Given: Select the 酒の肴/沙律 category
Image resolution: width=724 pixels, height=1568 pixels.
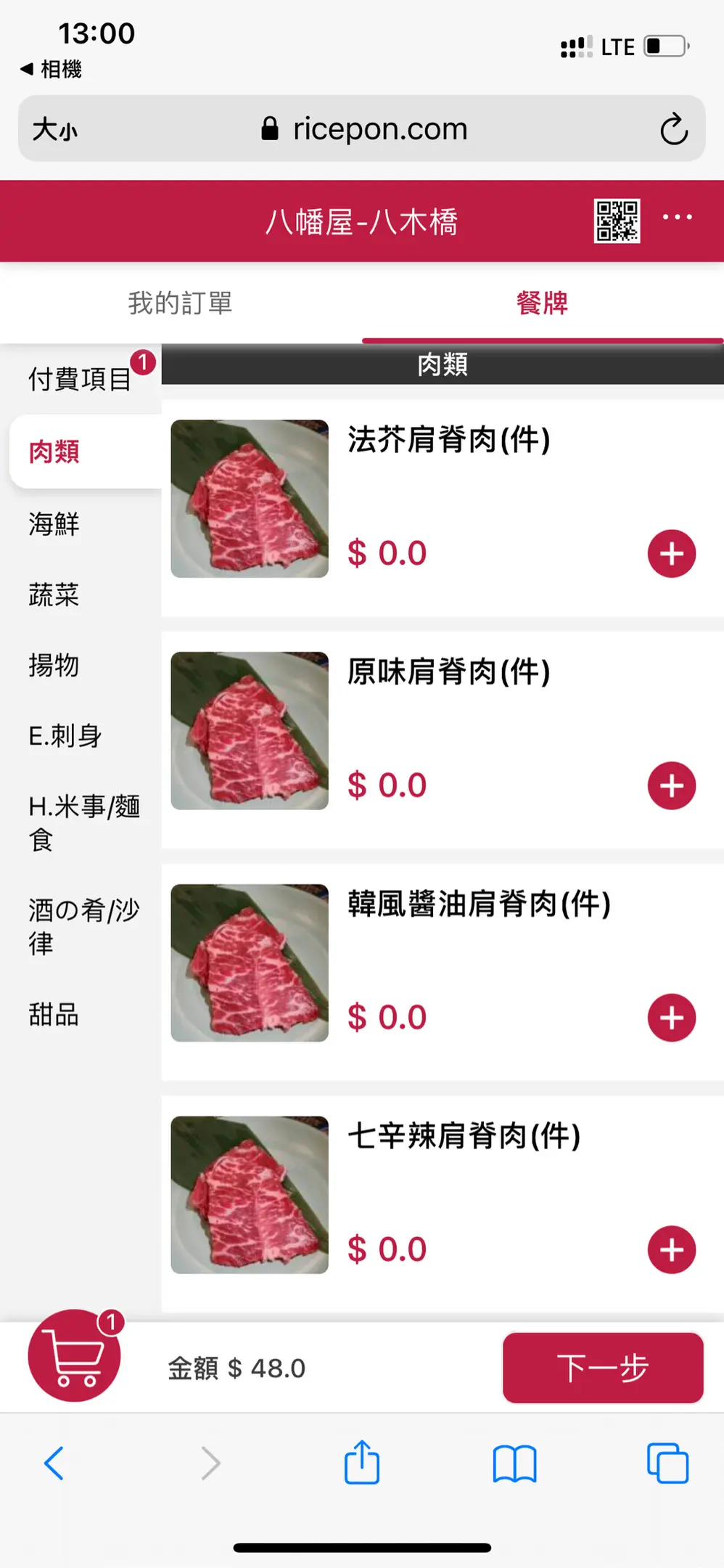Looking at the screenshot, I should click(83, 926).
